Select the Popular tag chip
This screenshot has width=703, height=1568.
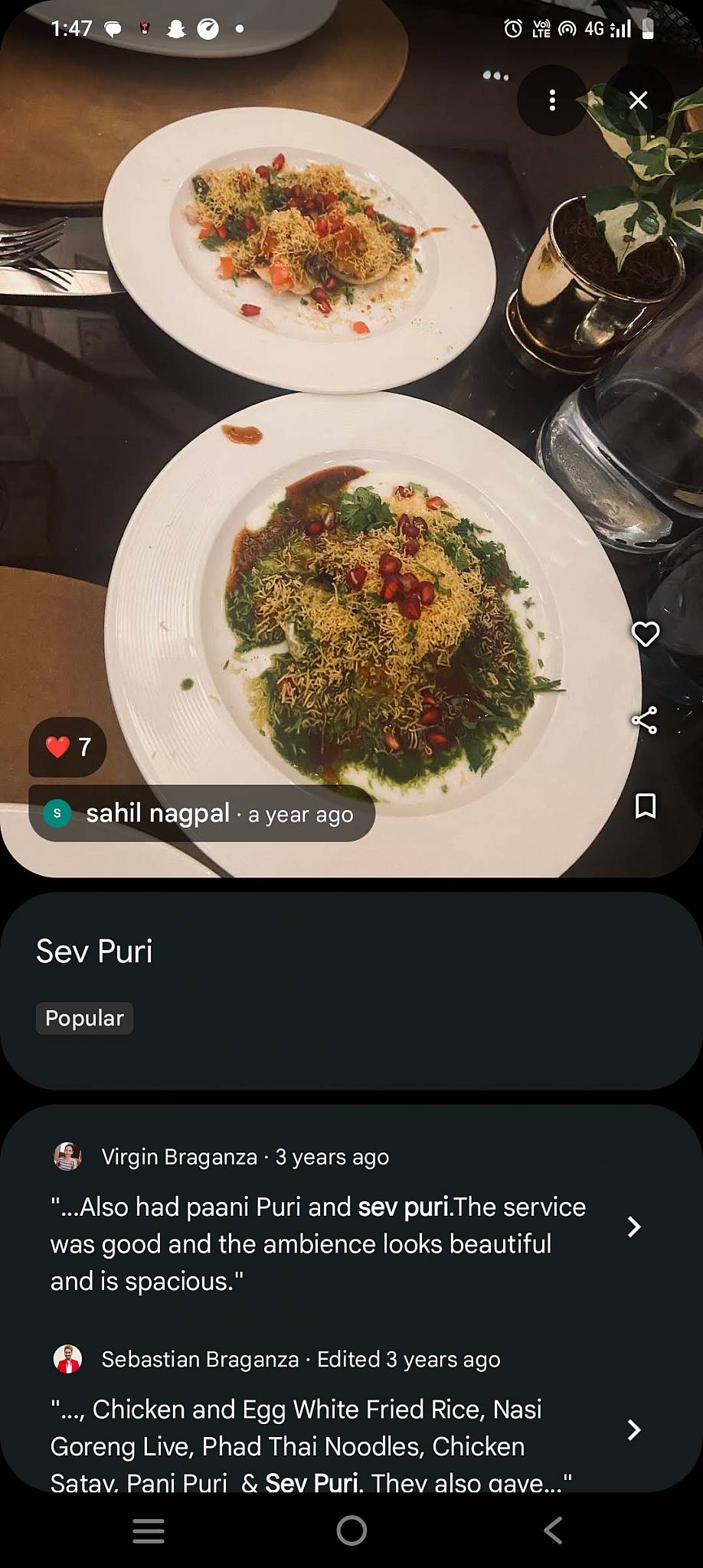[84, 1018]
